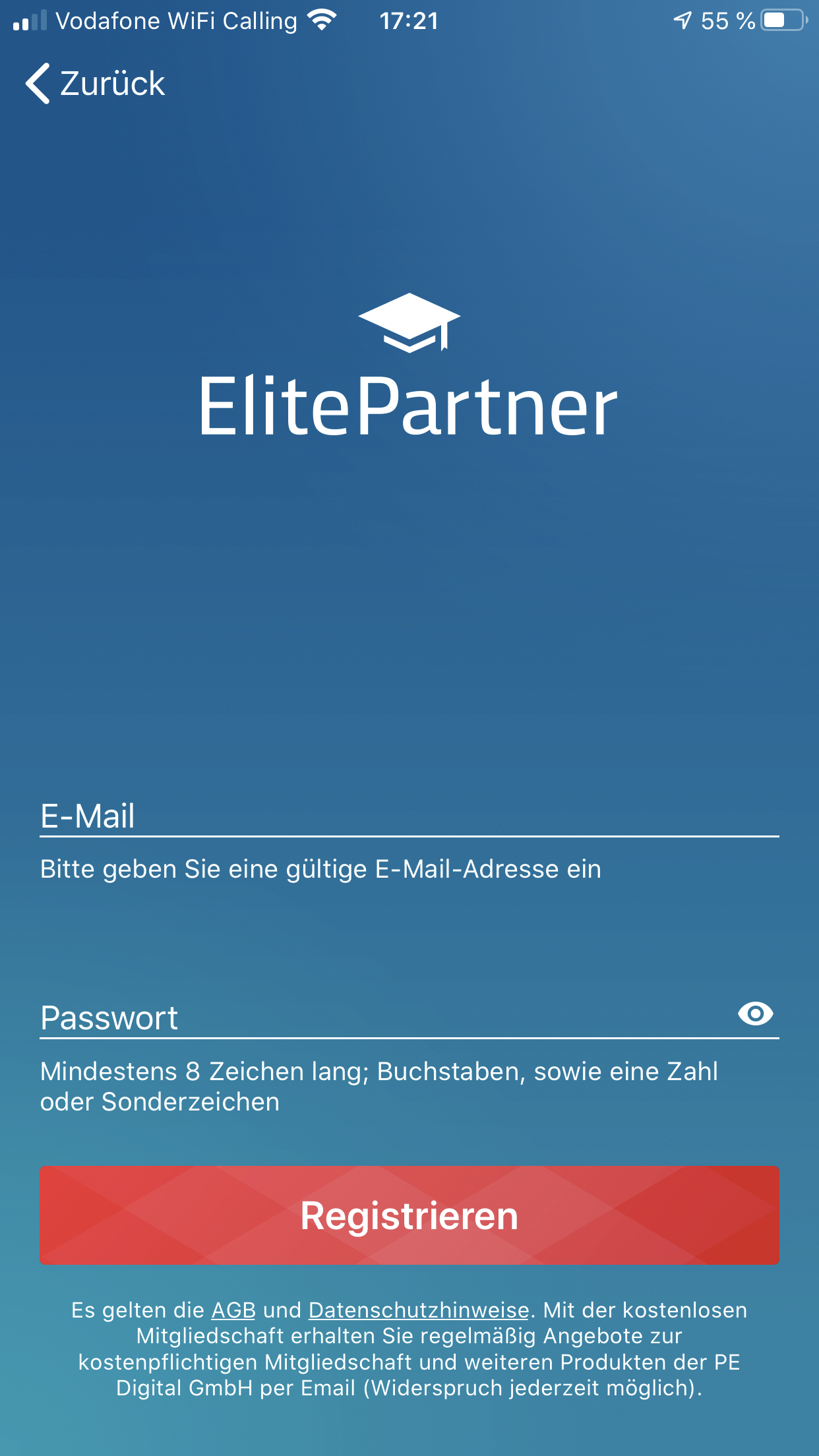The image size is (819, 1456).
Task: Tap Zurück to go back
Action: coord(113,84)
